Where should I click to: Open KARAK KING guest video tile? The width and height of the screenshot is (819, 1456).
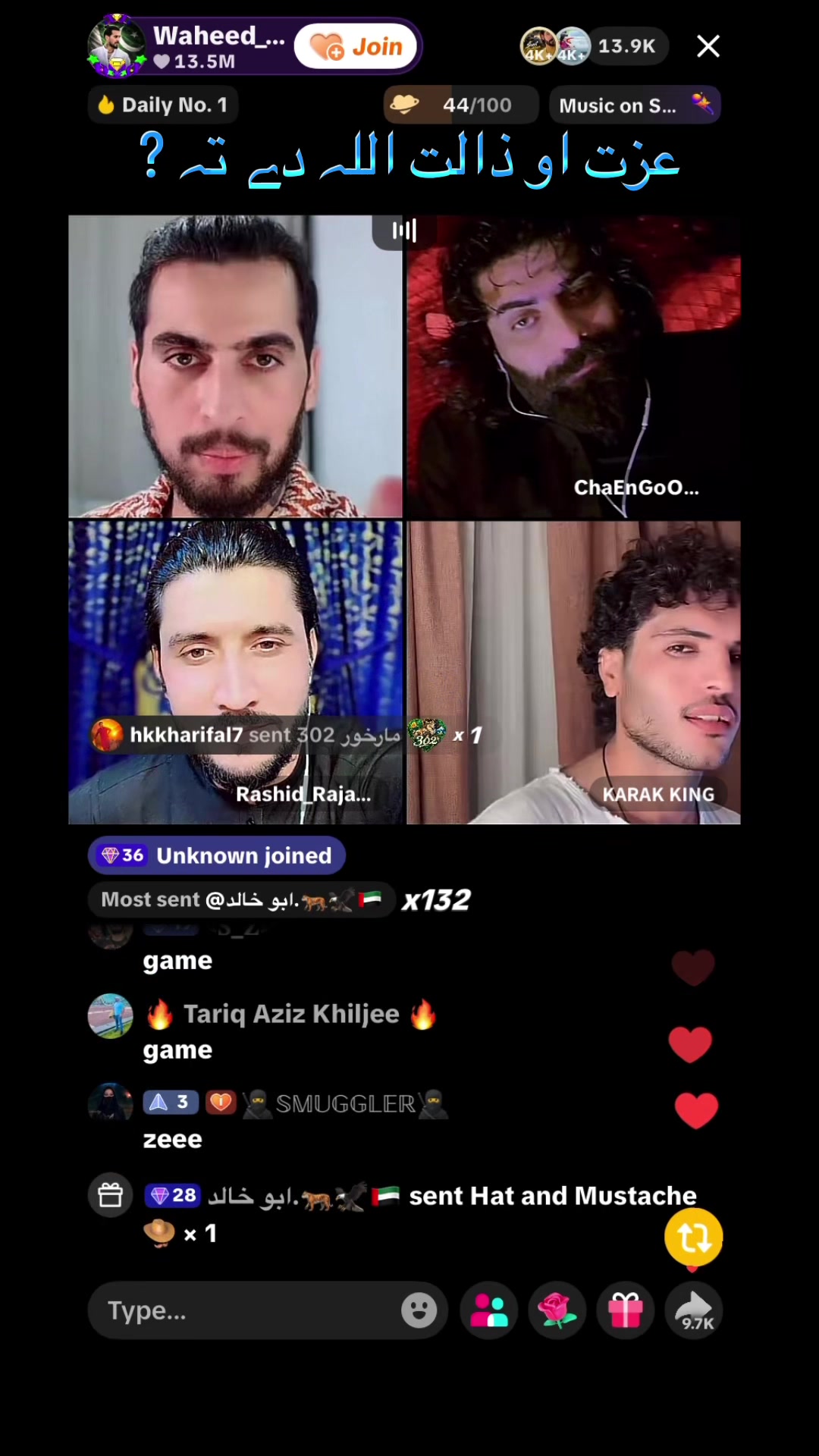574,672
